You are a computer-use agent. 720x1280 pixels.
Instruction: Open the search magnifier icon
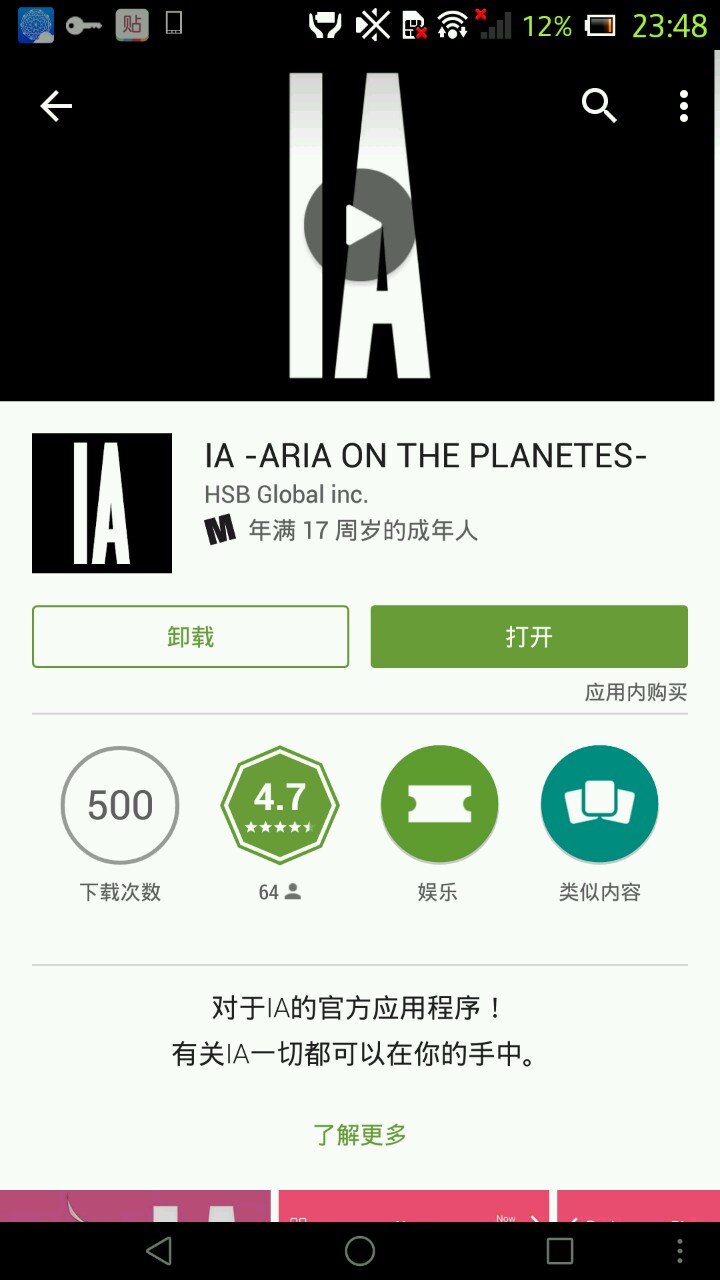tap(599, 105)
